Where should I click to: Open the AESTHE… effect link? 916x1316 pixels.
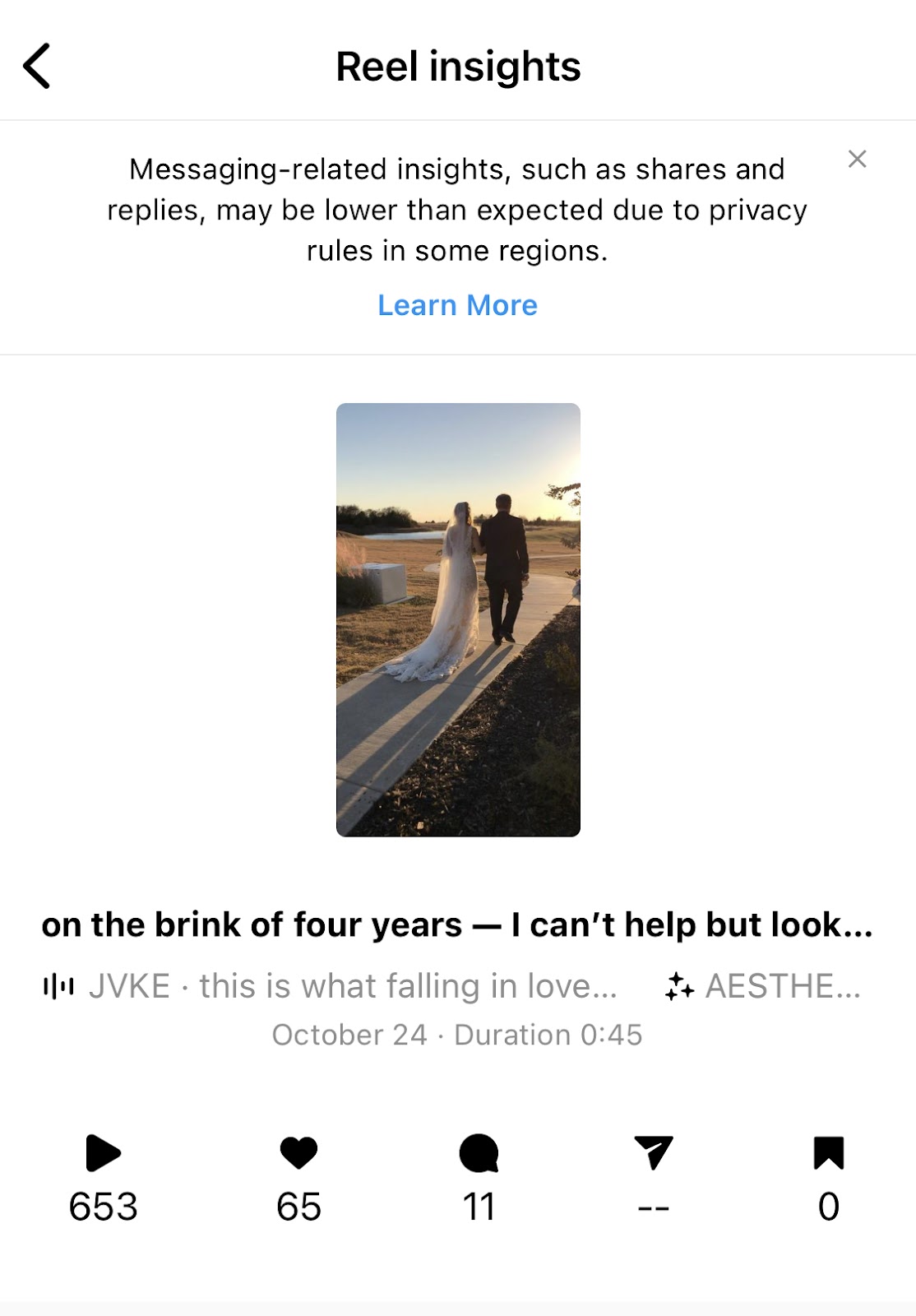(x=763, y=985)
